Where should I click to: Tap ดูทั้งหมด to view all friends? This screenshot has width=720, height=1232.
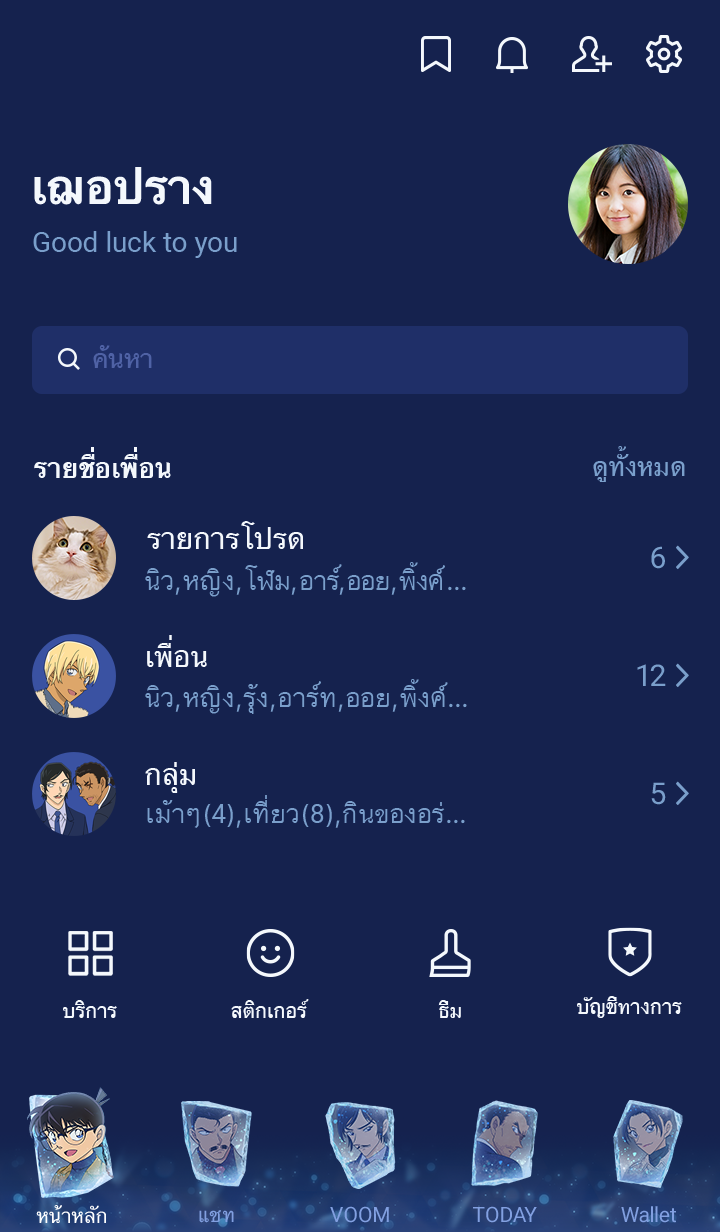(x=638, y=469)
